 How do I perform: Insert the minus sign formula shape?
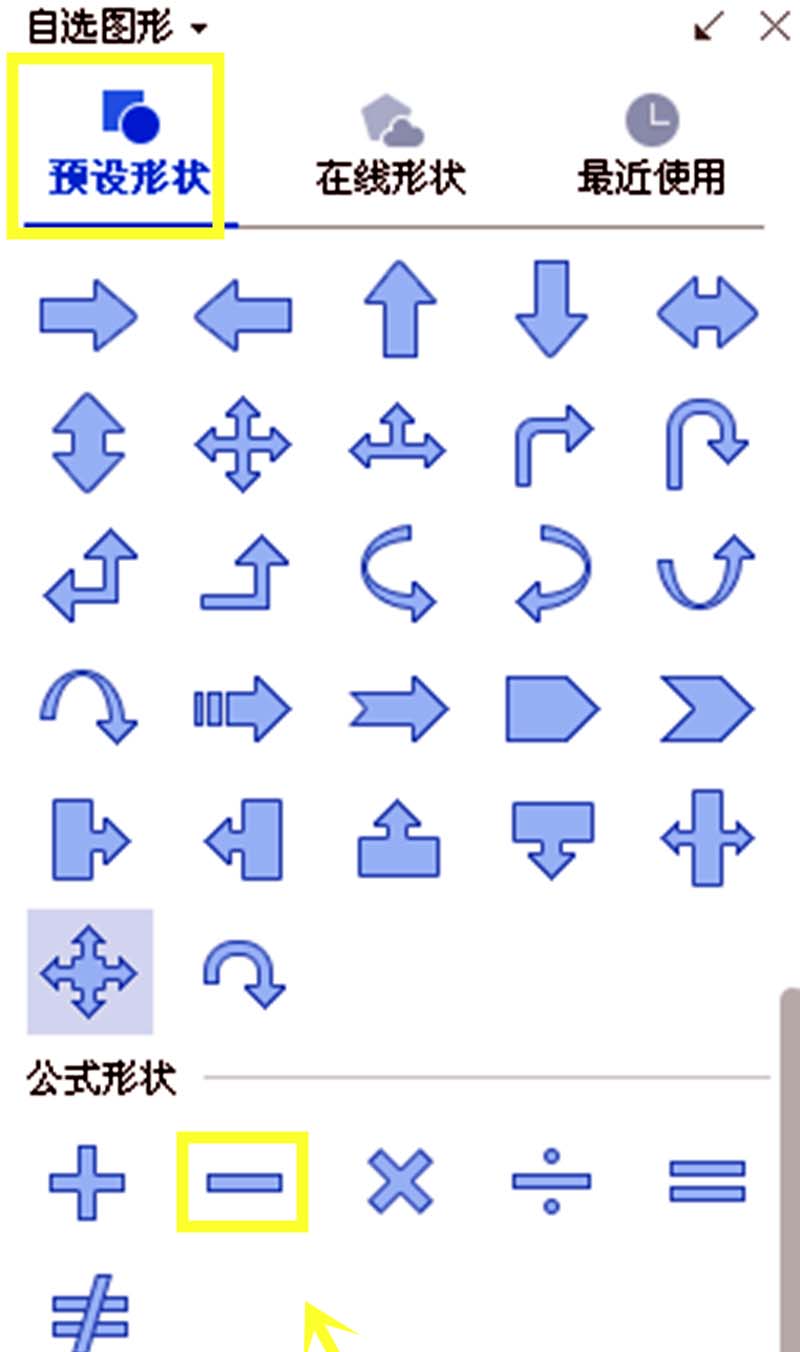(x=243, y=1183)
